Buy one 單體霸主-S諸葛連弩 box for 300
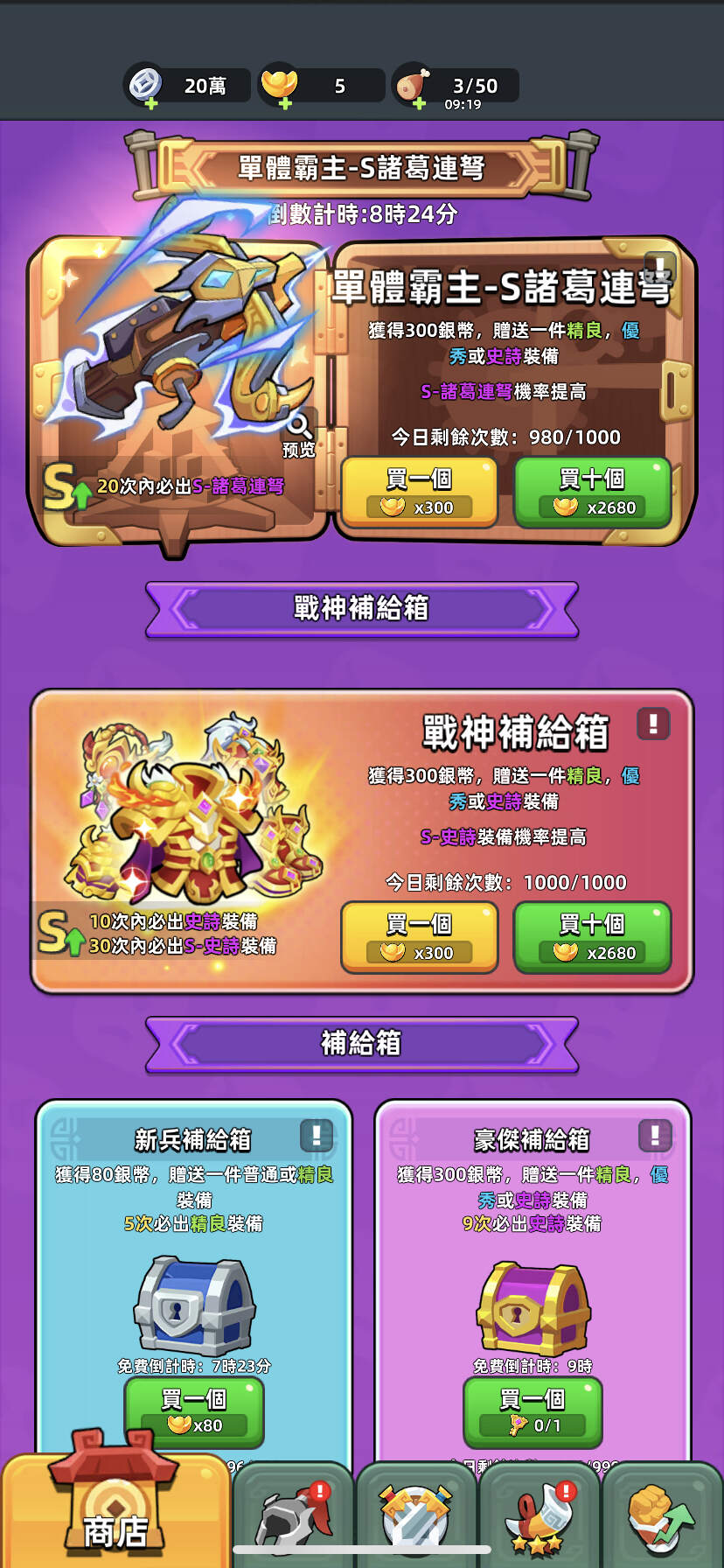724x1568 pixels. [x=419, y=493]
